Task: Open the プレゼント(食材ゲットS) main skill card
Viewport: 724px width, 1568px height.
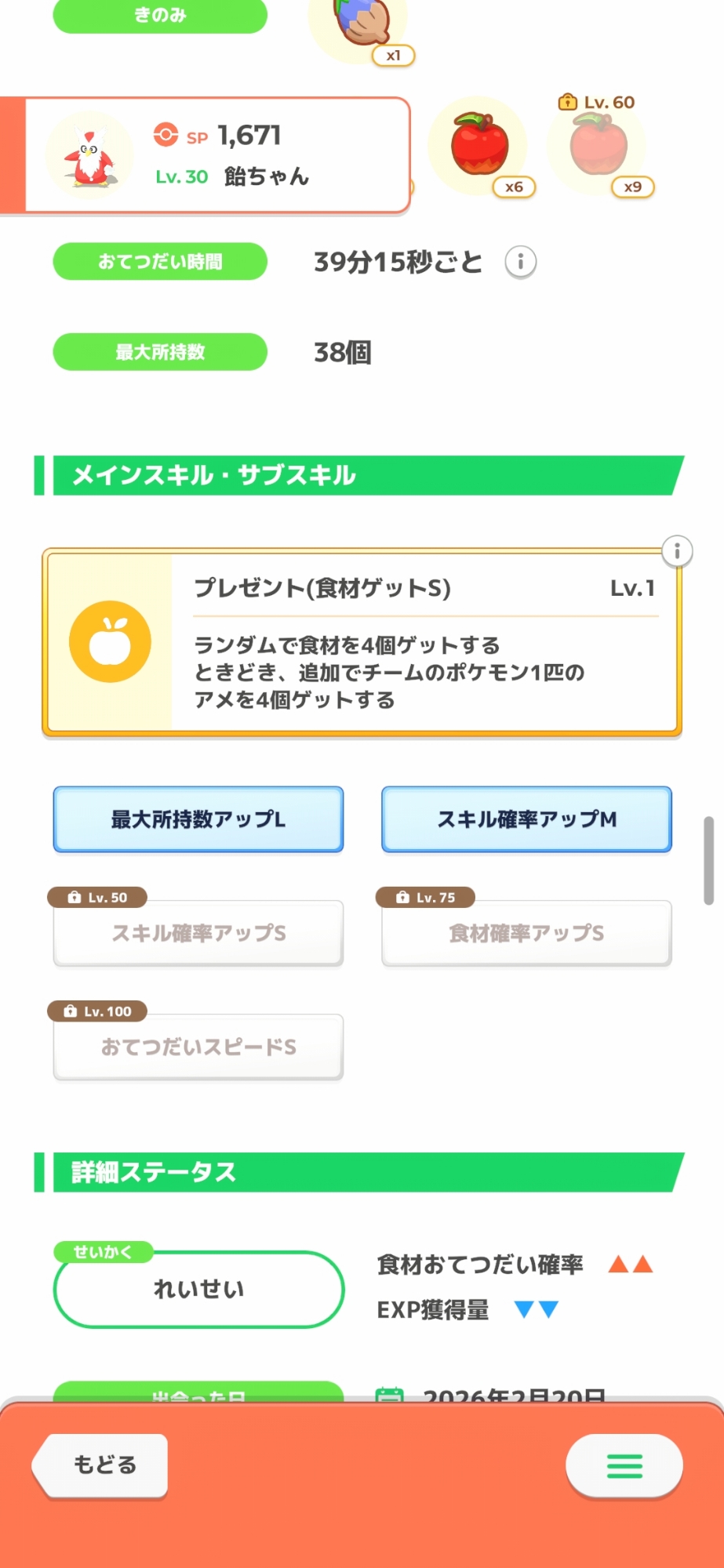Action: click(x=362, y=643)
